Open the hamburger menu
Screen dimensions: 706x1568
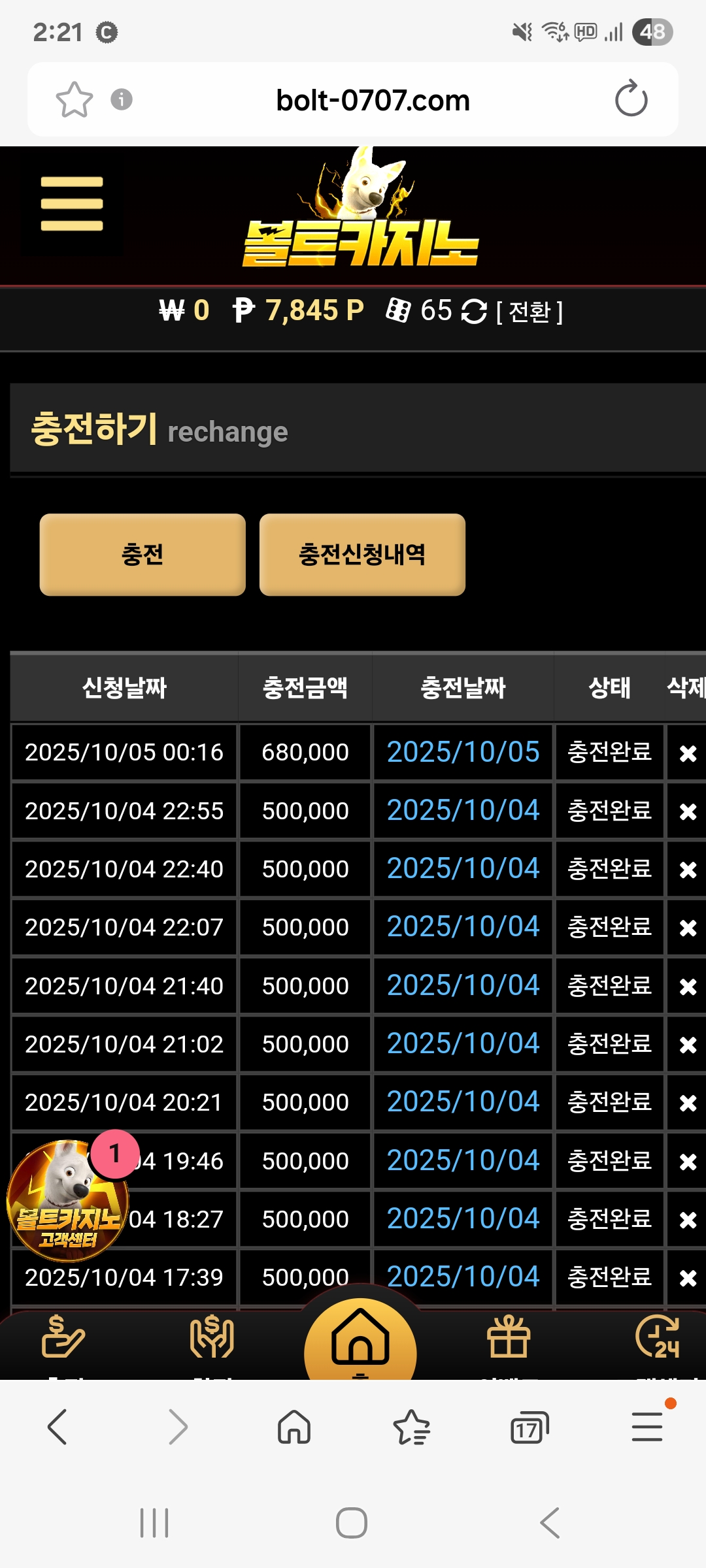point(71,204)
